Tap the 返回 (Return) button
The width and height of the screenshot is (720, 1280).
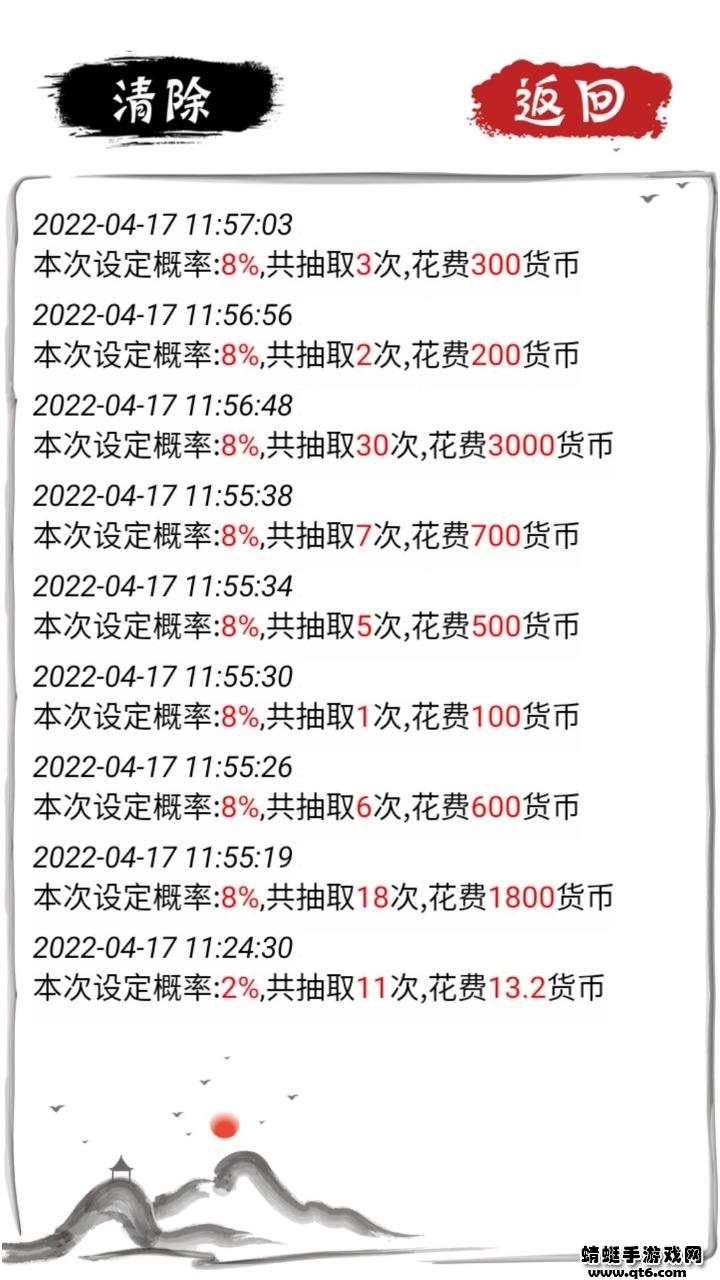[570, 100]
